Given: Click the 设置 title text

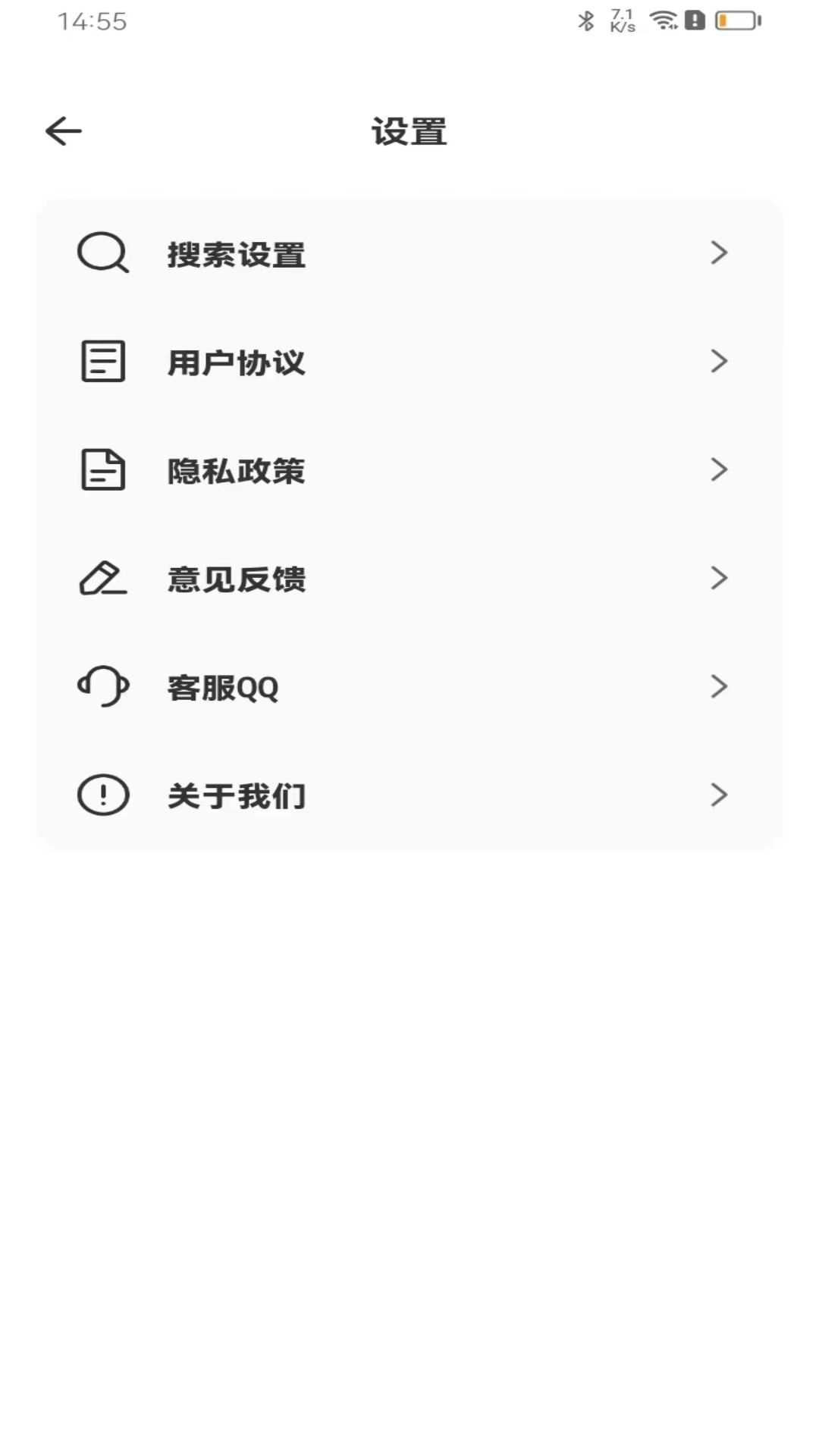Looking at the screenshot, I should point(409,130).
